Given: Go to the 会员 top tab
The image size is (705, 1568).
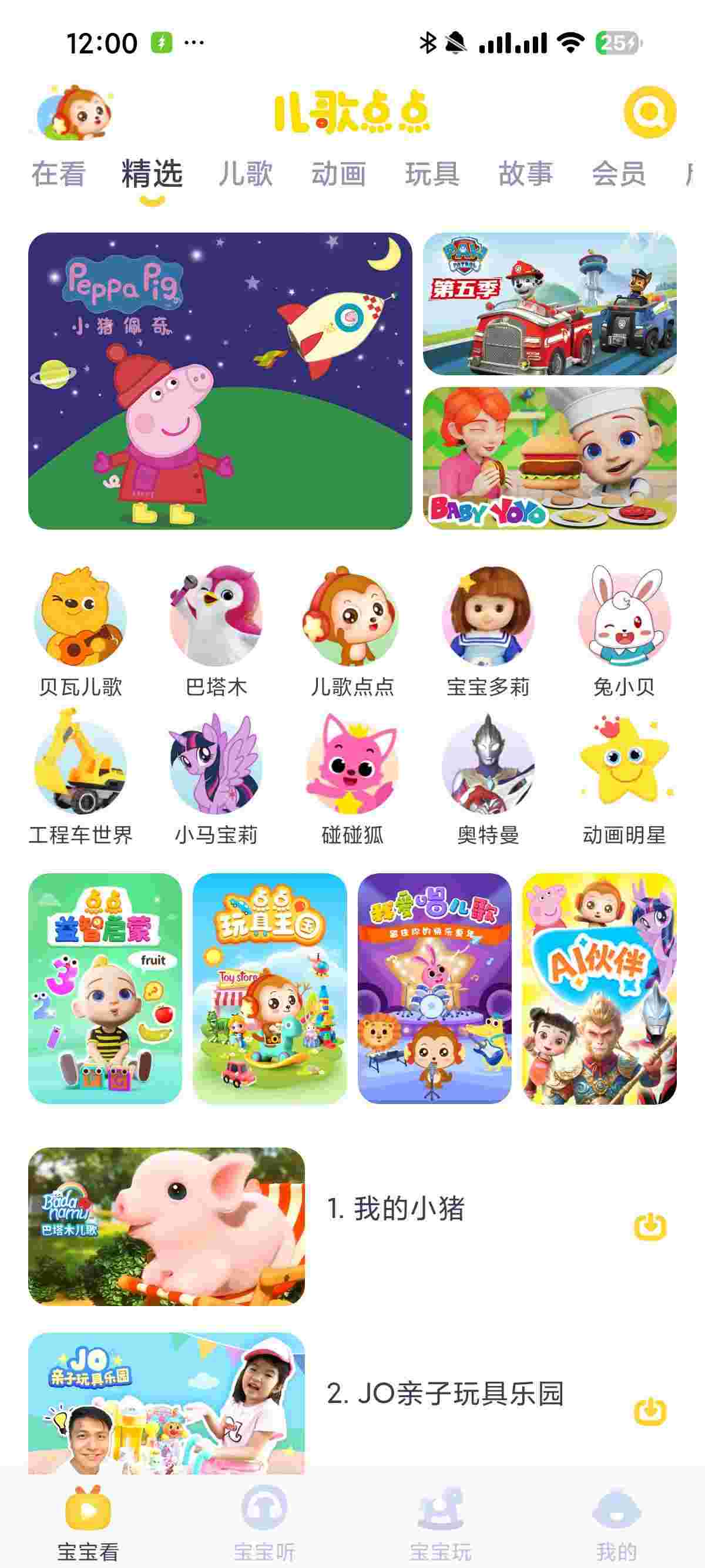Looking at the screenshot, I should coord(619,173).
